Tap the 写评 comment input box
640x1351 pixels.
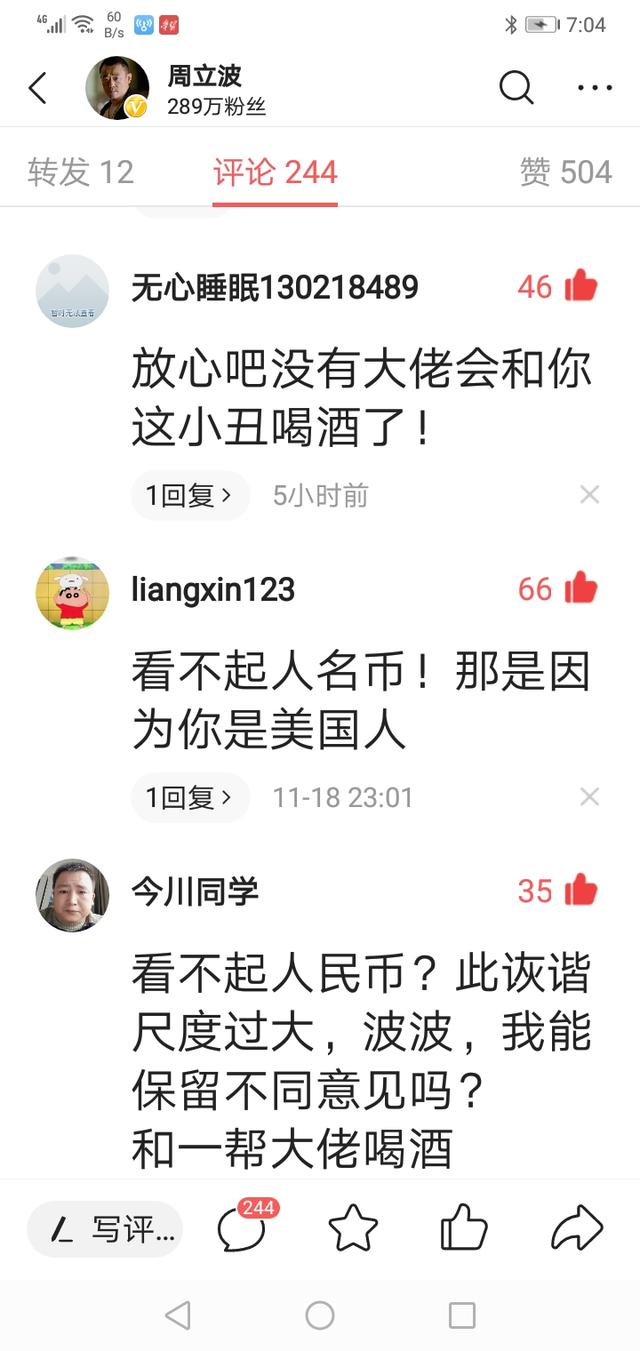[105, 1229]
